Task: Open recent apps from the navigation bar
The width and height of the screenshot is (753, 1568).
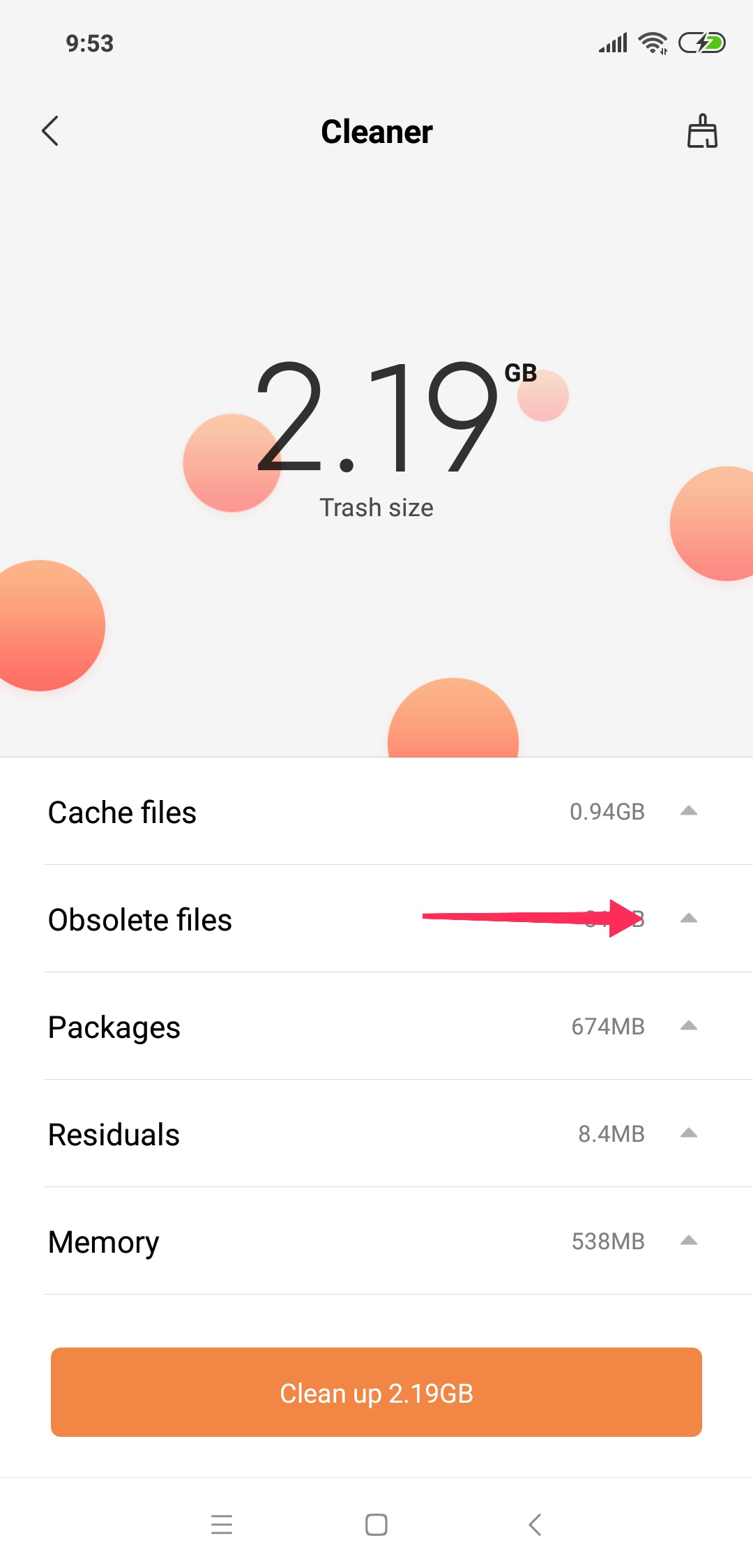Action: (x=222, y=1525)
